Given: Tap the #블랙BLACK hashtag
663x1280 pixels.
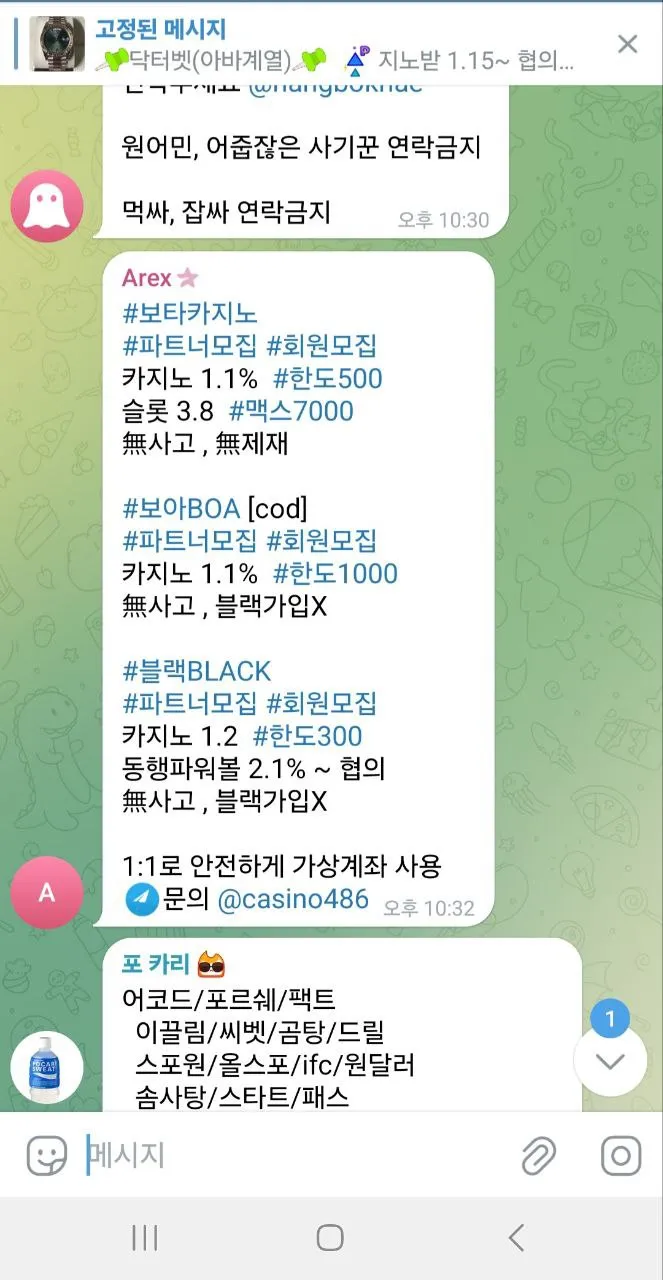Looking at the screenshot, I should tap(196, 670).
